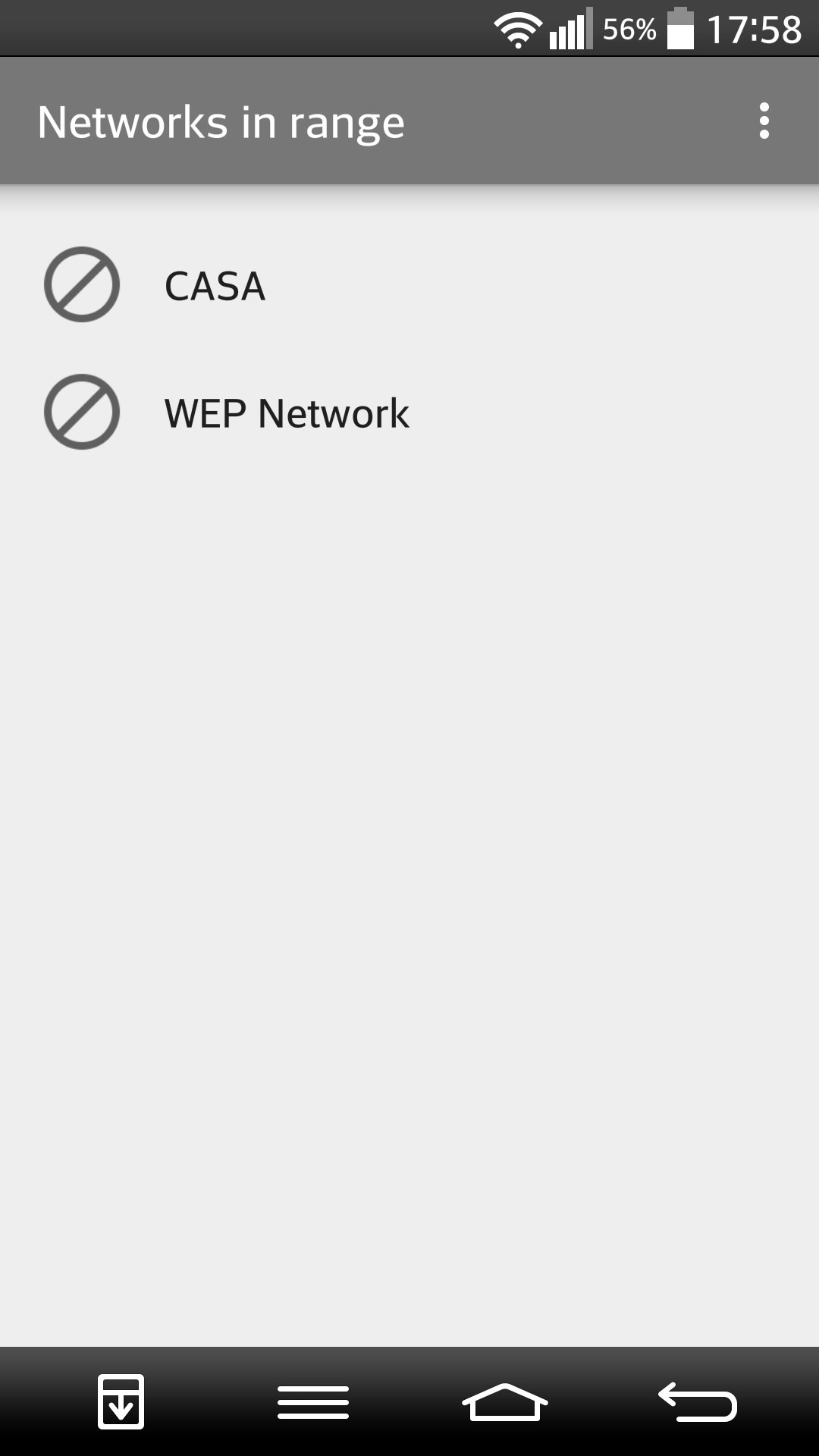The image size is (819, 1456).
Task: Tap the WEP Network label text
Action: tap(286, 413)
